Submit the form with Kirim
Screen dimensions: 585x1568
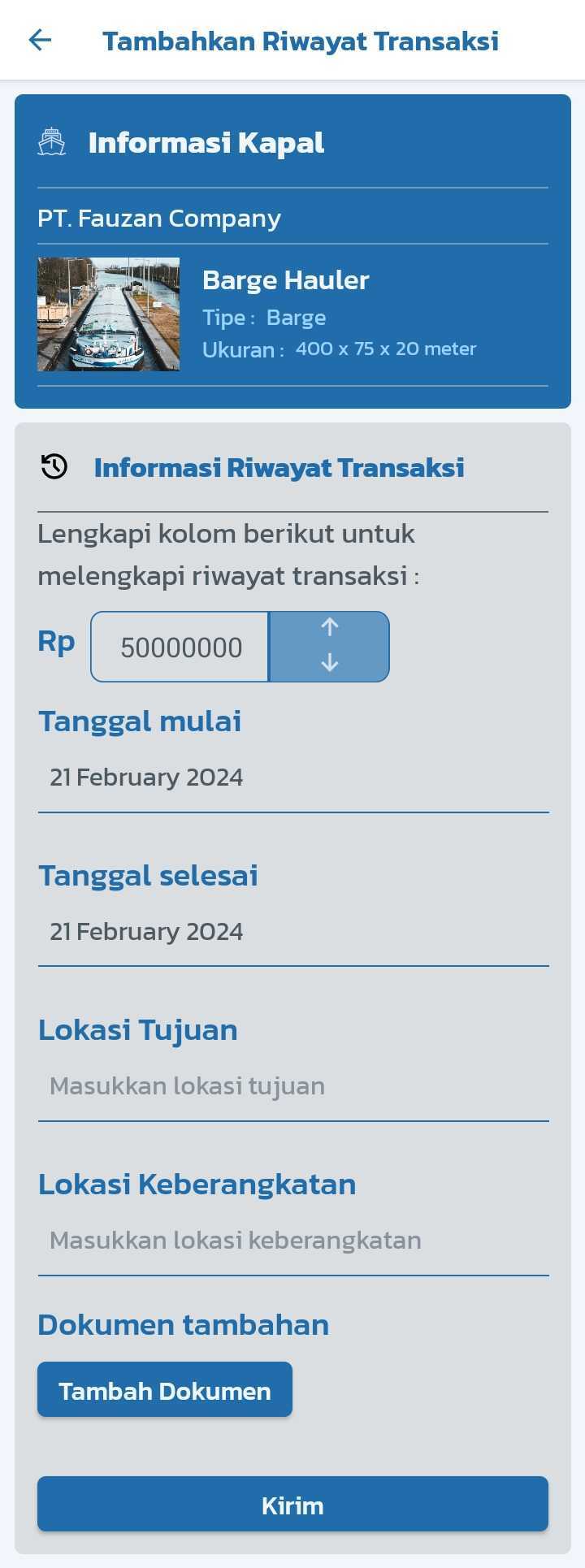(292, 1505)
